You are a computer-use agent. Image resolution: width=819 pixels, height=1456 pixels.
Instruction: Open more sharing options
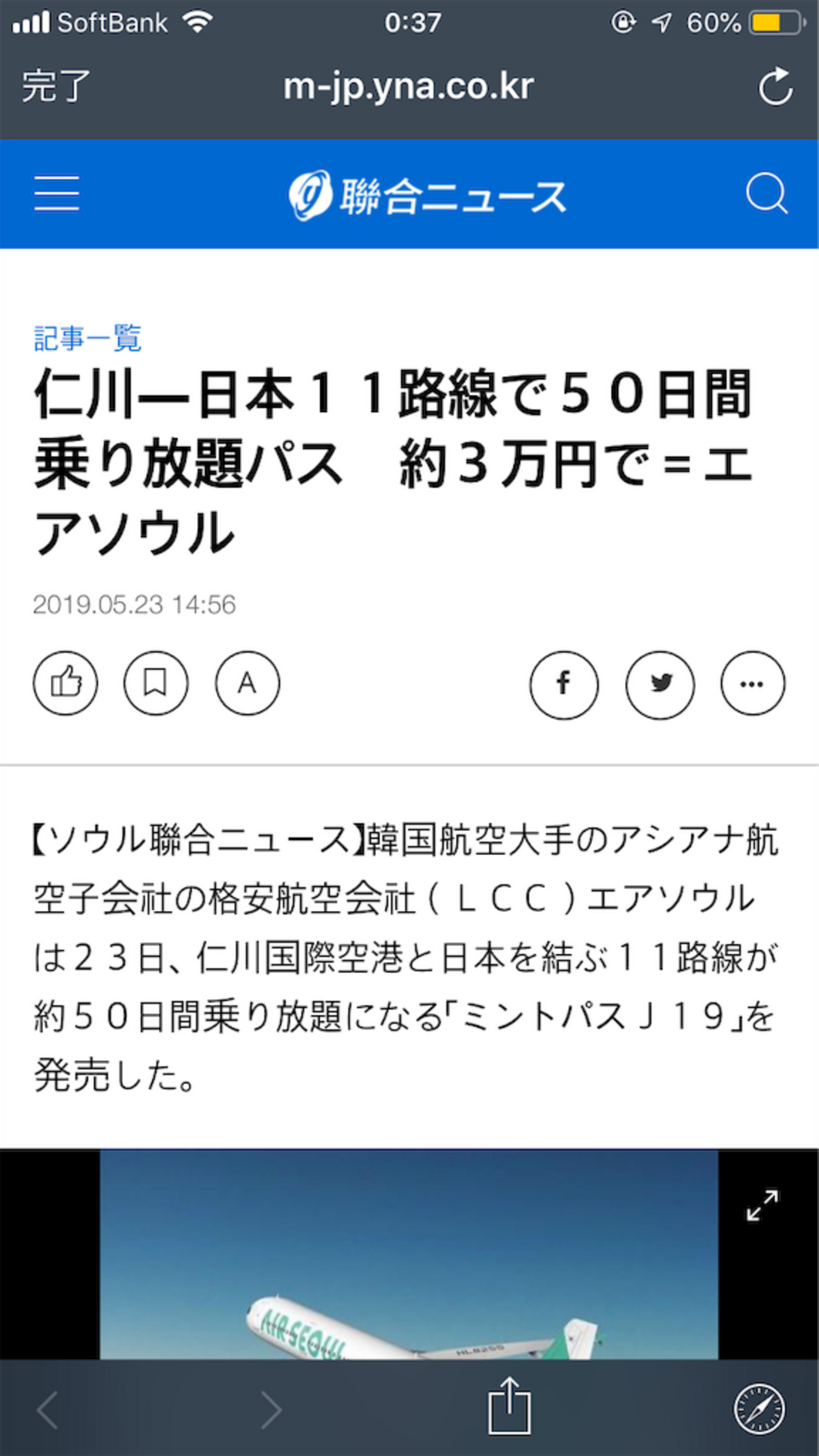[x=753, y=684]
